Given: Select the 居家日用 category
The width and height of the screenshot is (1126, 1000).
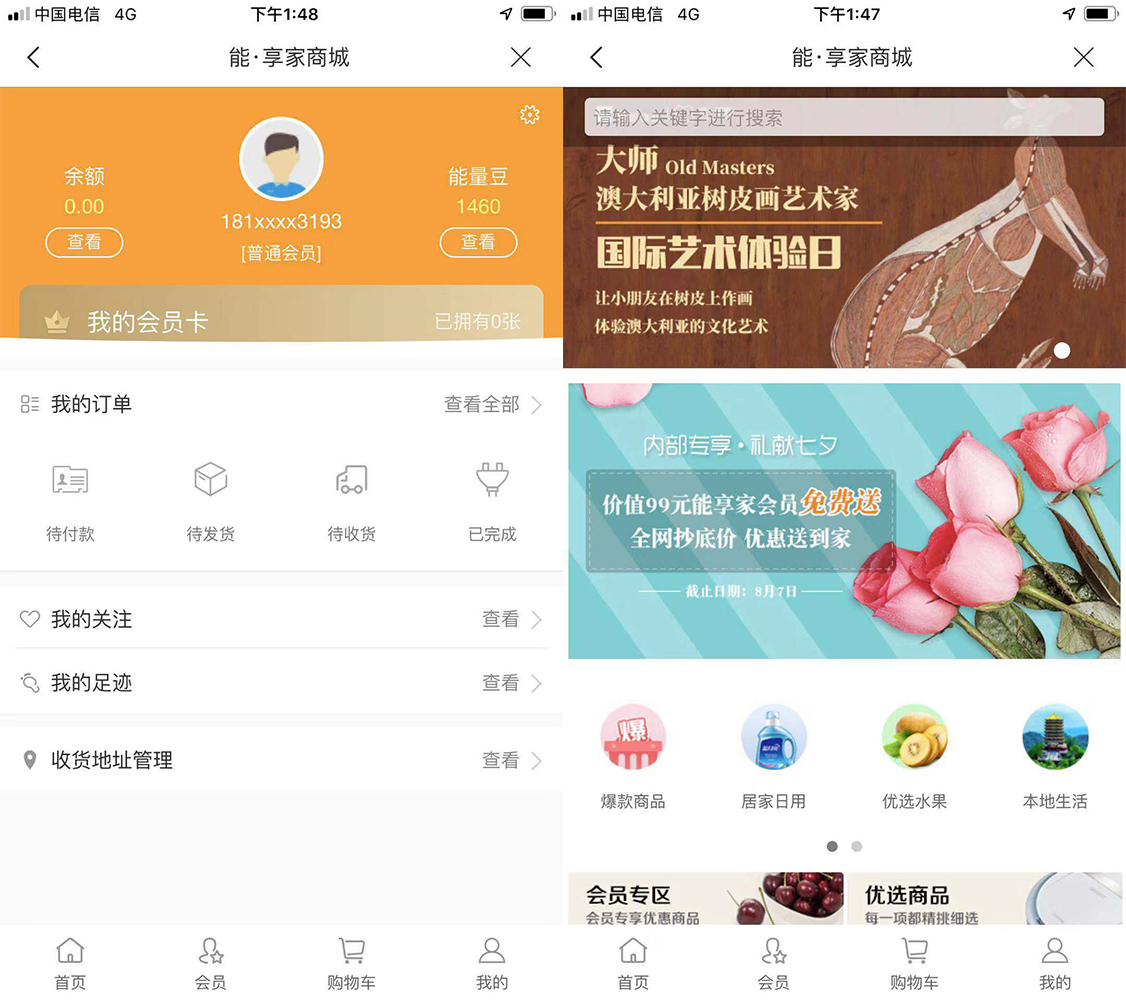Looking at the screenshot, I should pyautogui.click(x=773, y=755).
